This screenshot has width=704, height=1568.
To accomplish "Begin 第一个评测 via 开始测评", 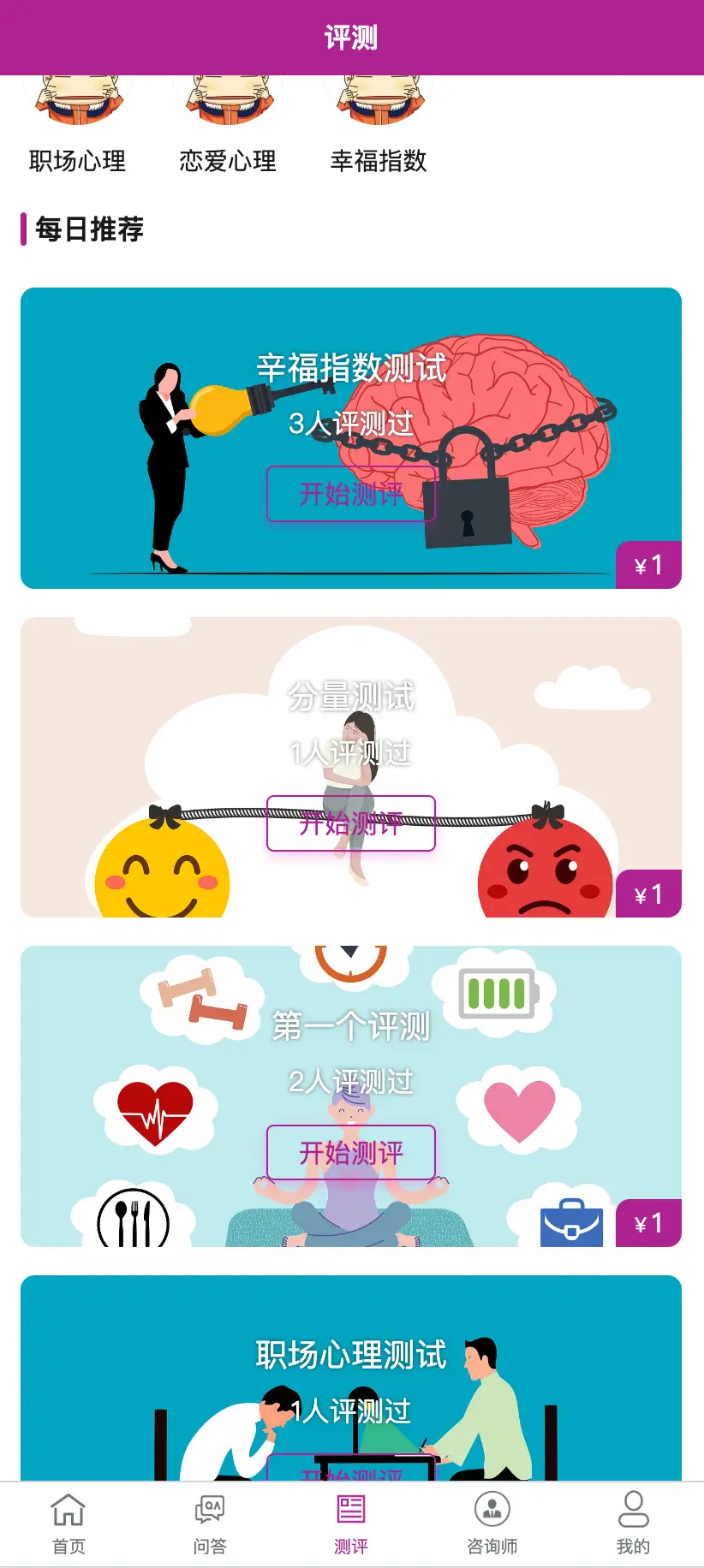I will point(351,1153).
